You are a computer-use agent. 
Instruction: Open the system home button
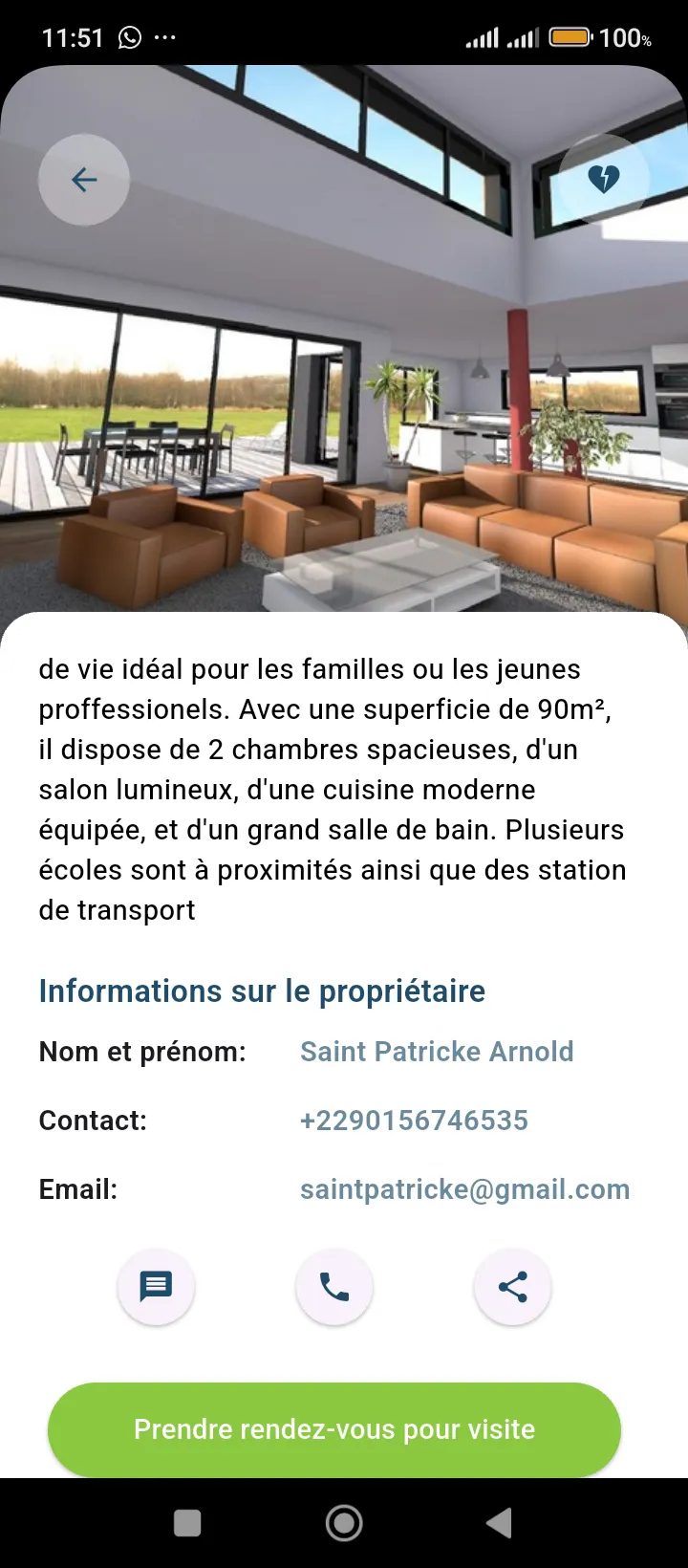click(344, 1523)
